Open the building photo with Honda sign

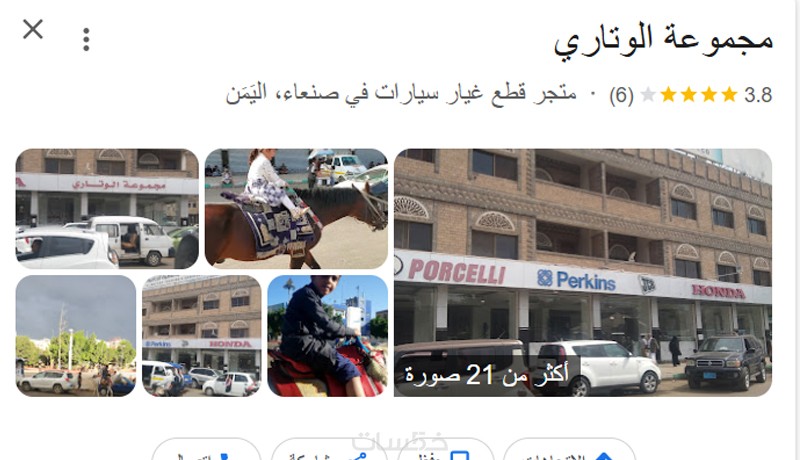pos(202,335)
